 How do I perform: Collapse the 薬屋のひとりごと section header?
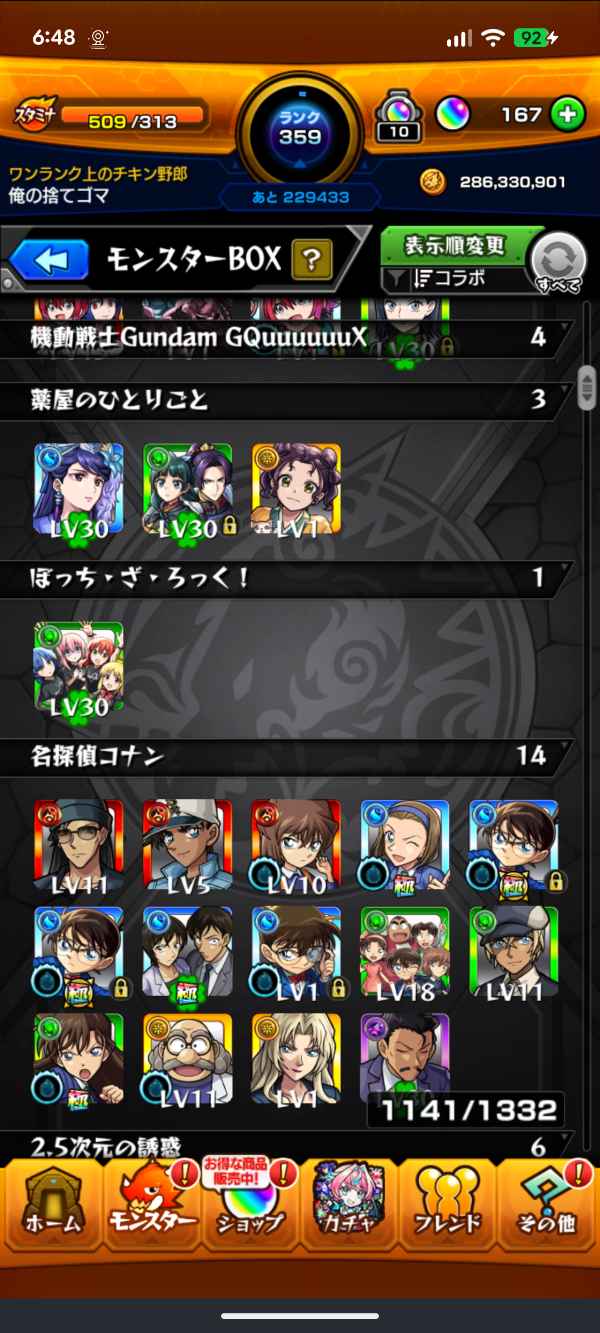coord(288,400)
